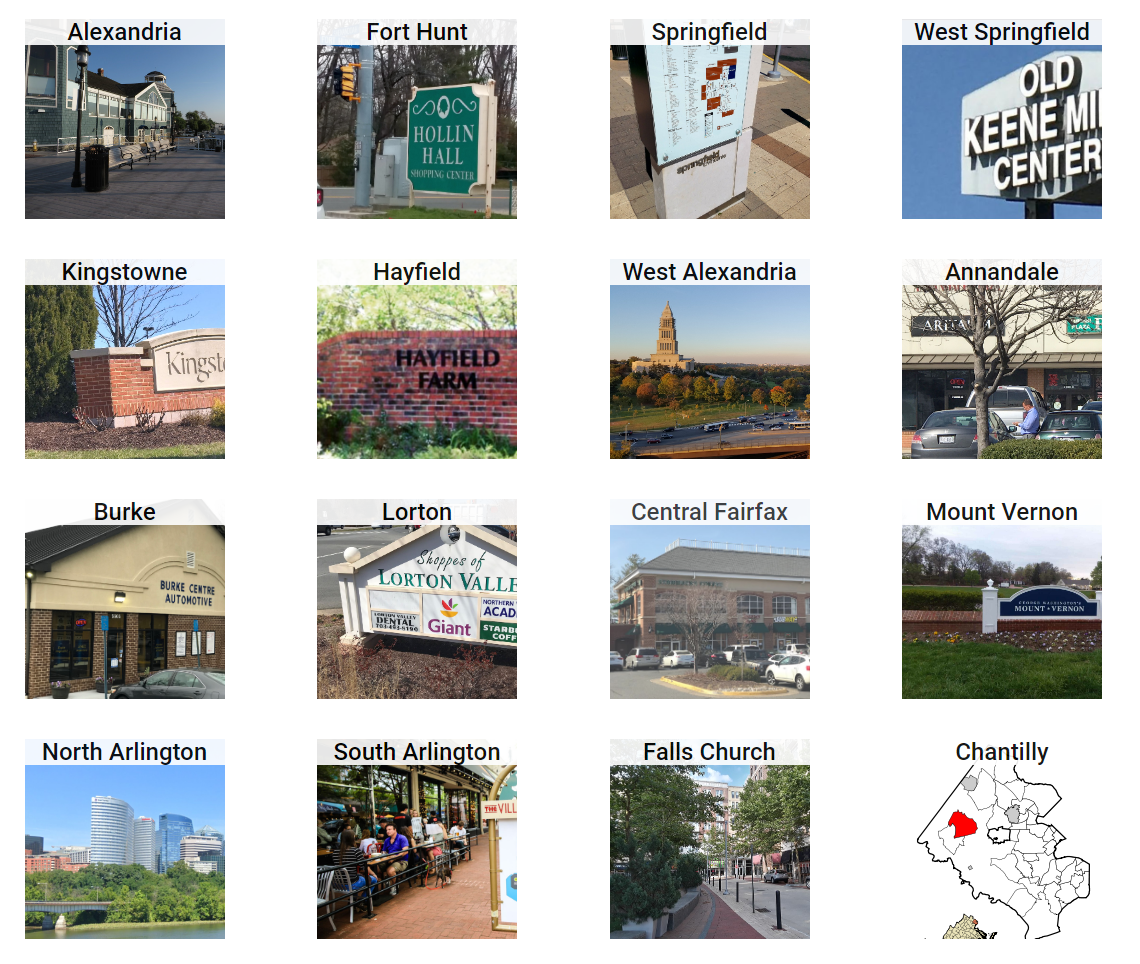The width and height of the screenshot is (1140, 964).
Task: View the Chantilly map tile
Action: pyautogui.click(x=1002, y=840)
